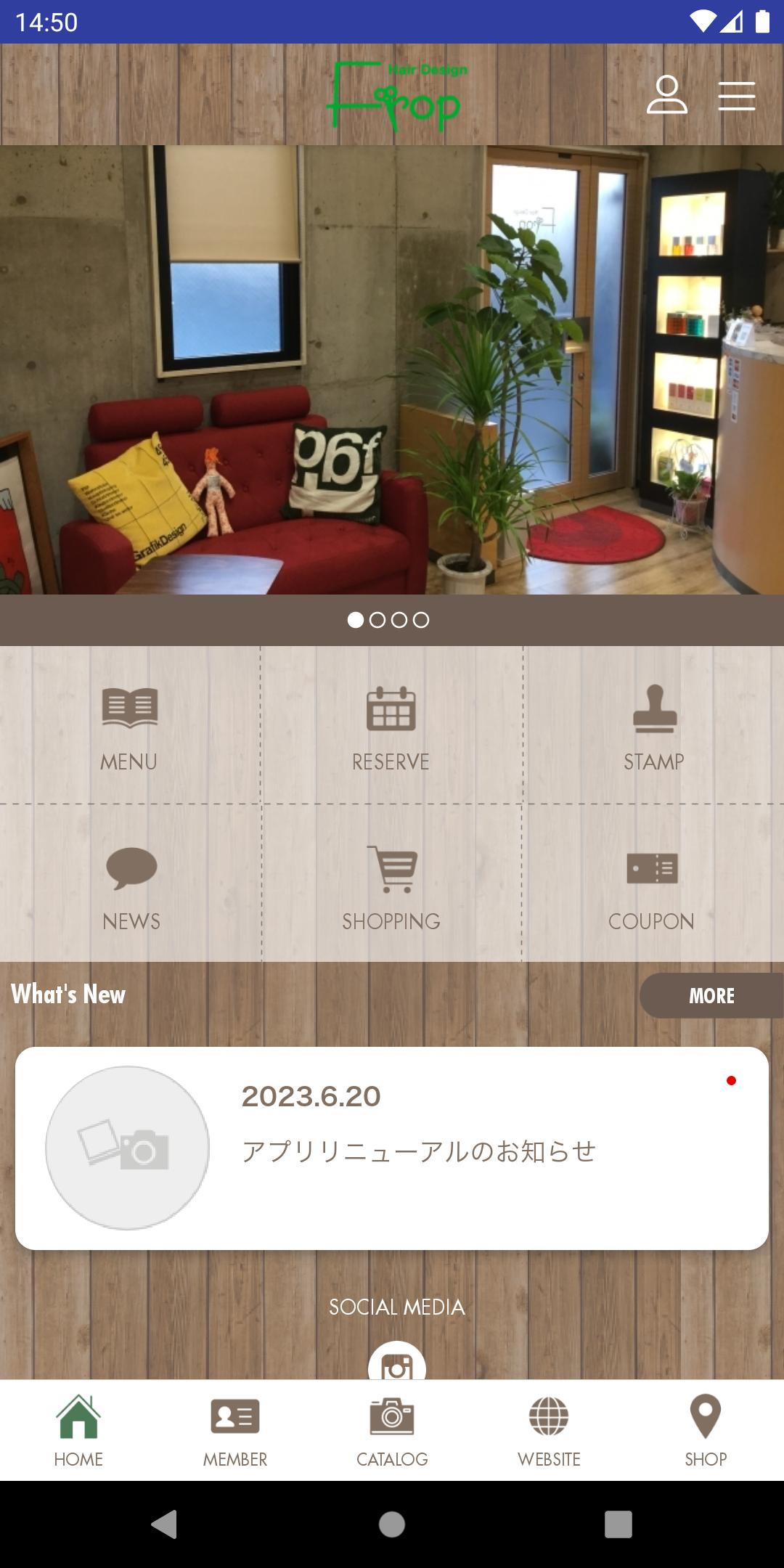Open the NEWS tile
Viewport: 784px width, 1568px height.
click(131, 883)
